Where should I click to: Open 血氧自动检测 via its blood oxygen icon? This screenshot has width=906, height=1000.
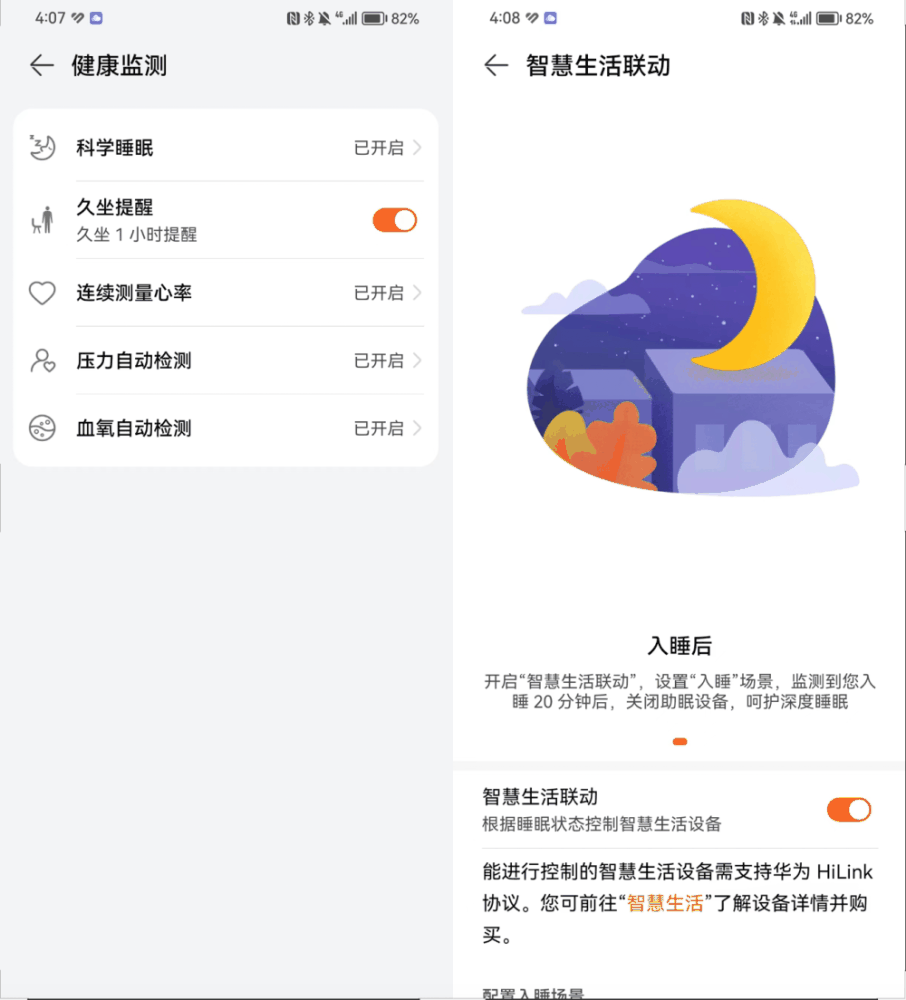(42, 427)
